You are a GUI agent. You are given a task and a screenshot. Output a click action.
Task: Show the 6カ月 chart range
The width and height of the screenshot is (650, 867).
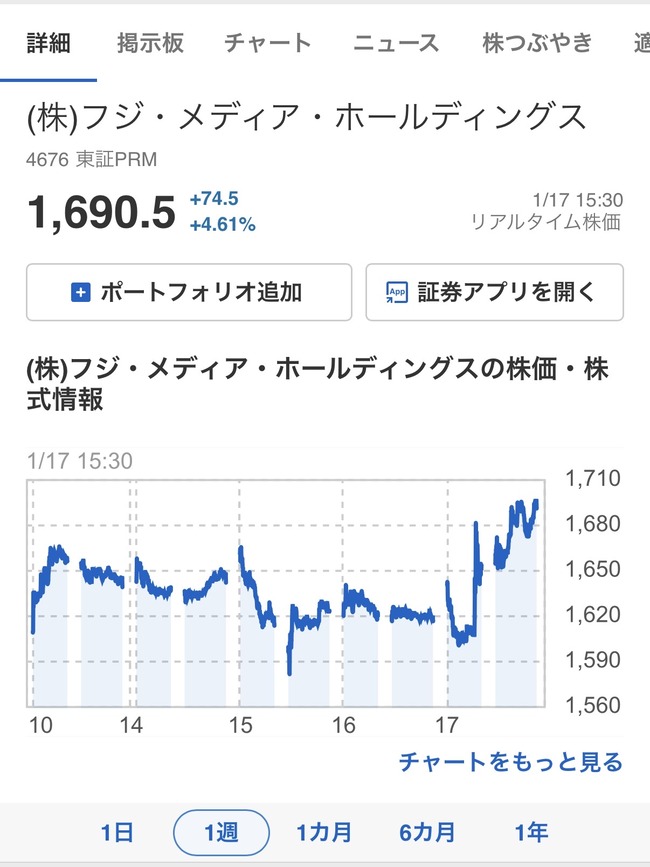(x=426, y=832)
